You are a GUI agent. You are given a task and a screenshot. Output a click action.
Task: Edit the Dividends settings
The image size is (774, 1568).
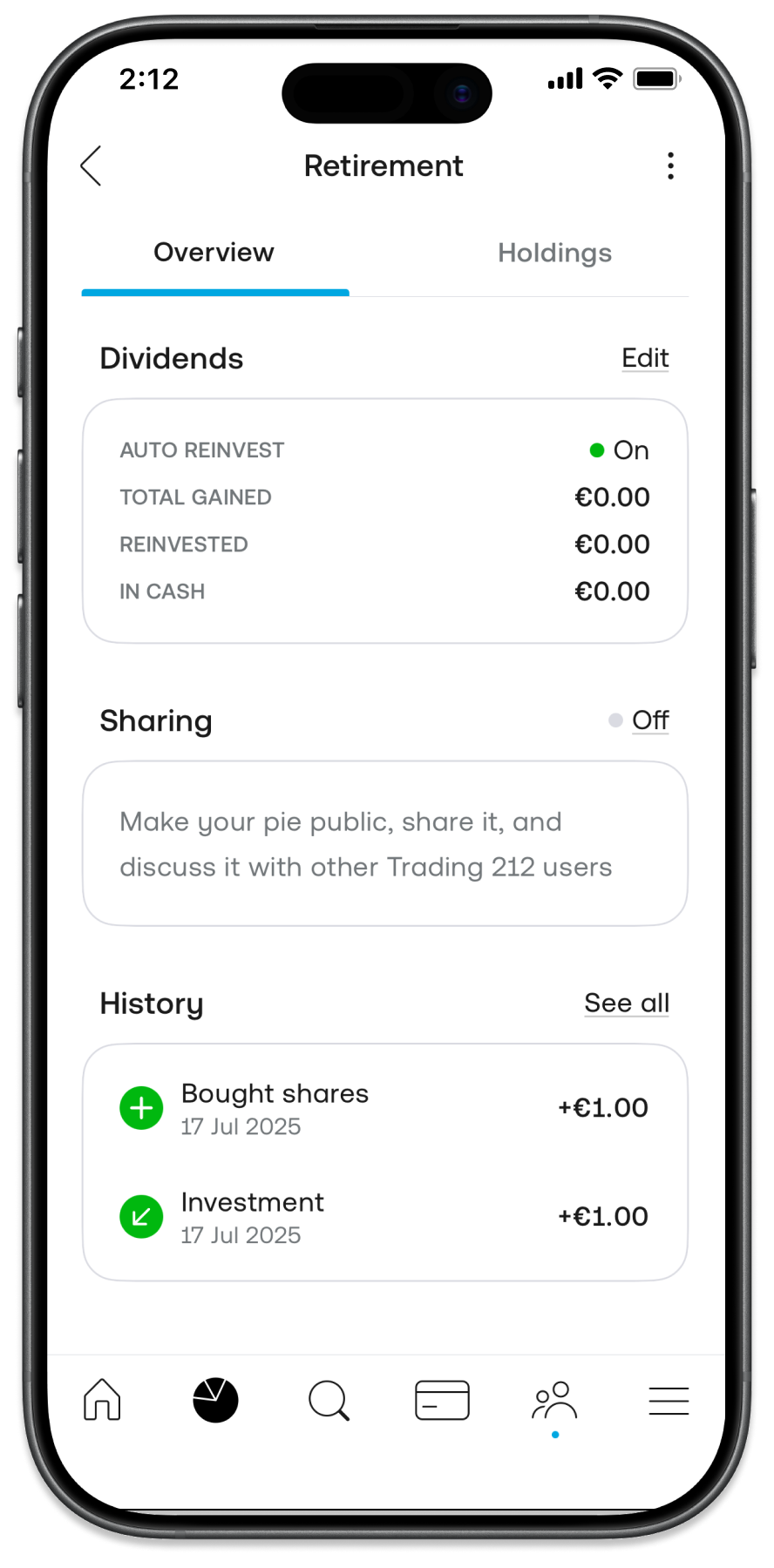tap(645, 358)
